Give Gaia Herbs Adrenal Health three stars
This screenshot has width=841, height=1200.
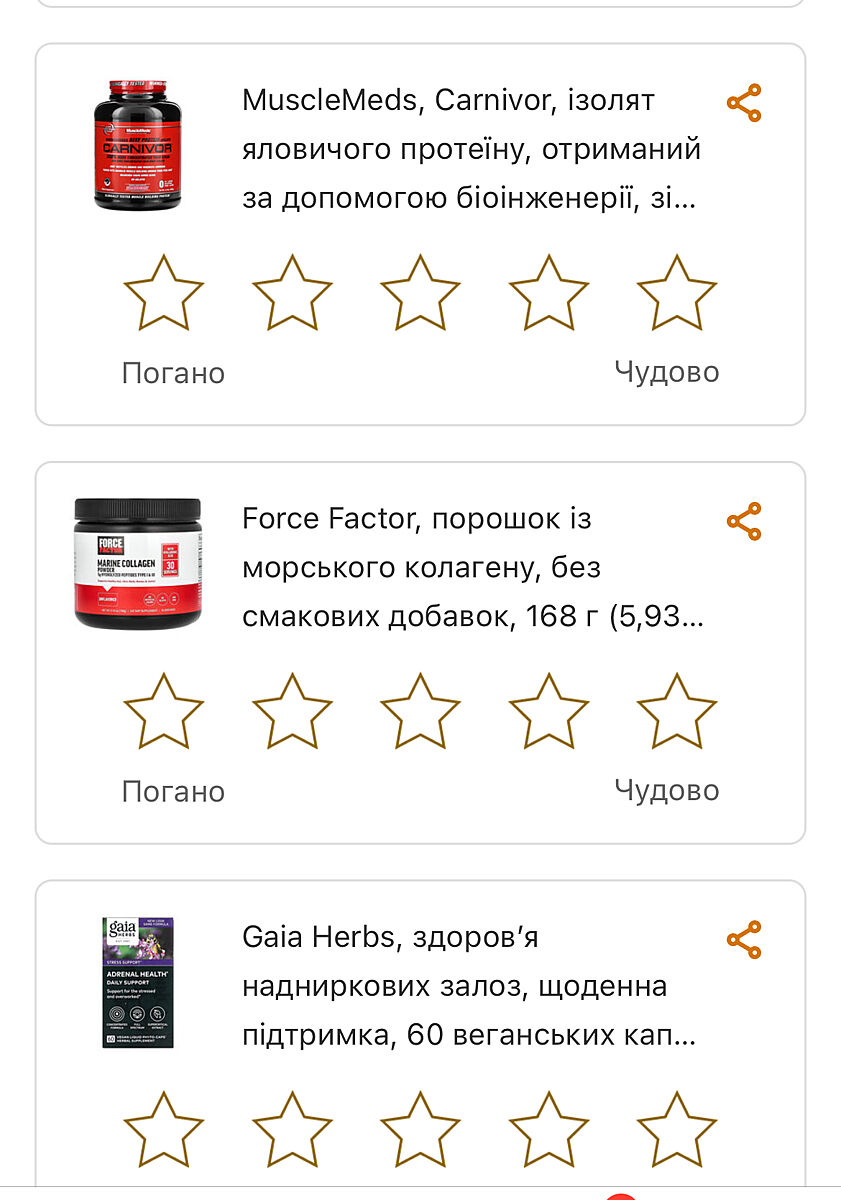coord(420,1130)
